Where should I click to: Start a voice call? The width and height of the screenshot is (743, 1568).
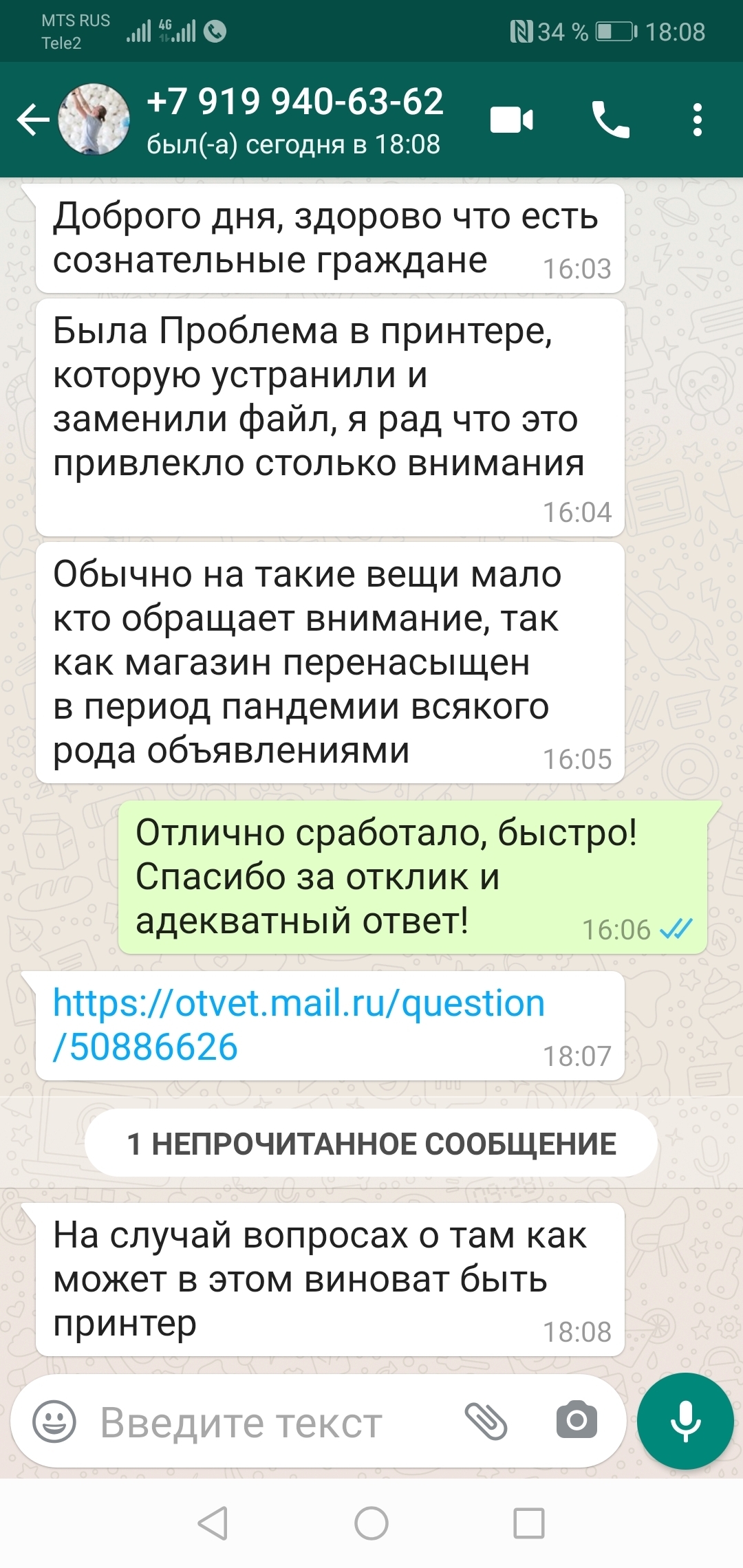coord(610,120)
